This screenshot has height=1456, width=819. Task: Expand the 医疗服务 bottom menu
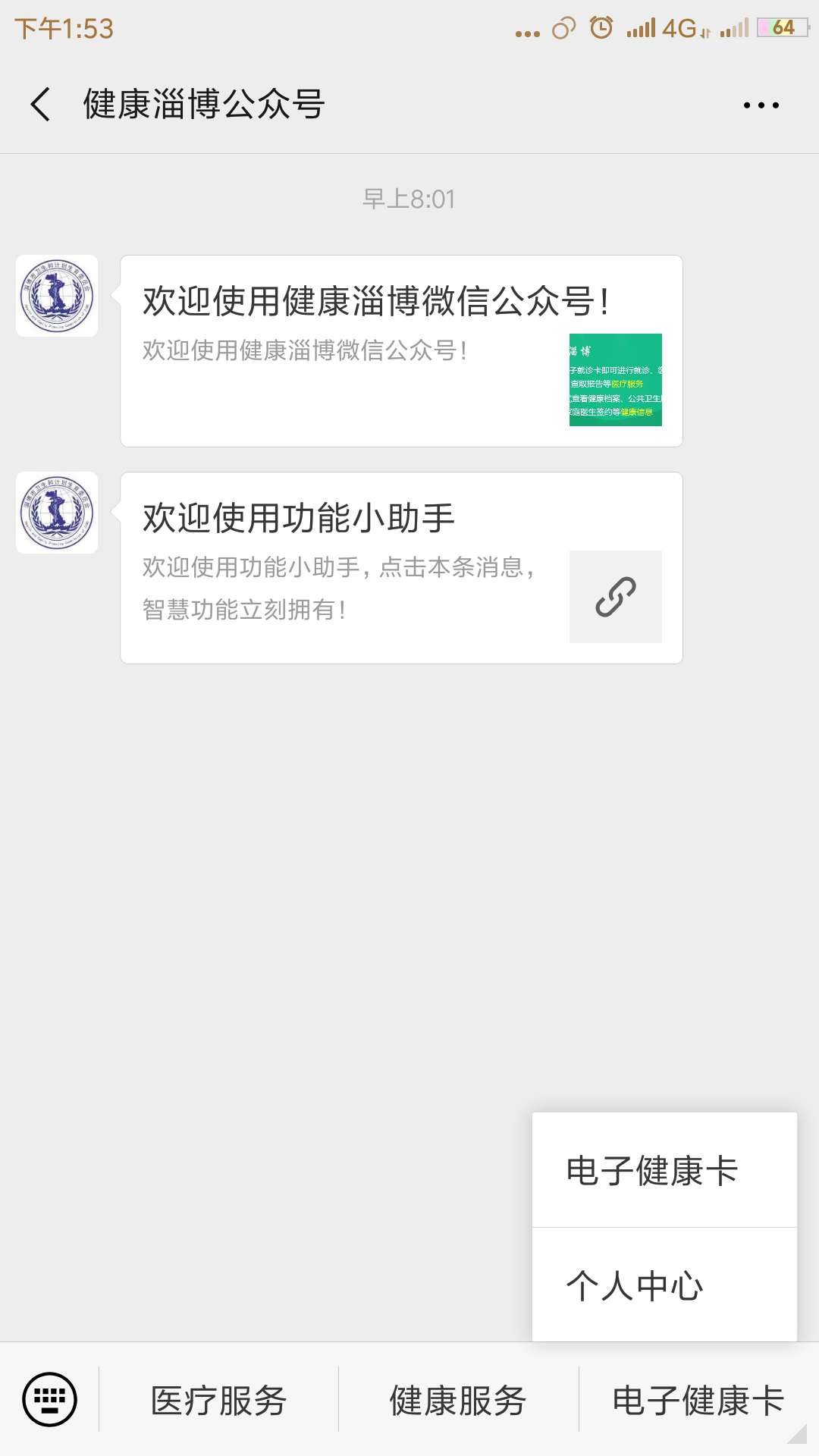point(218,1400)
